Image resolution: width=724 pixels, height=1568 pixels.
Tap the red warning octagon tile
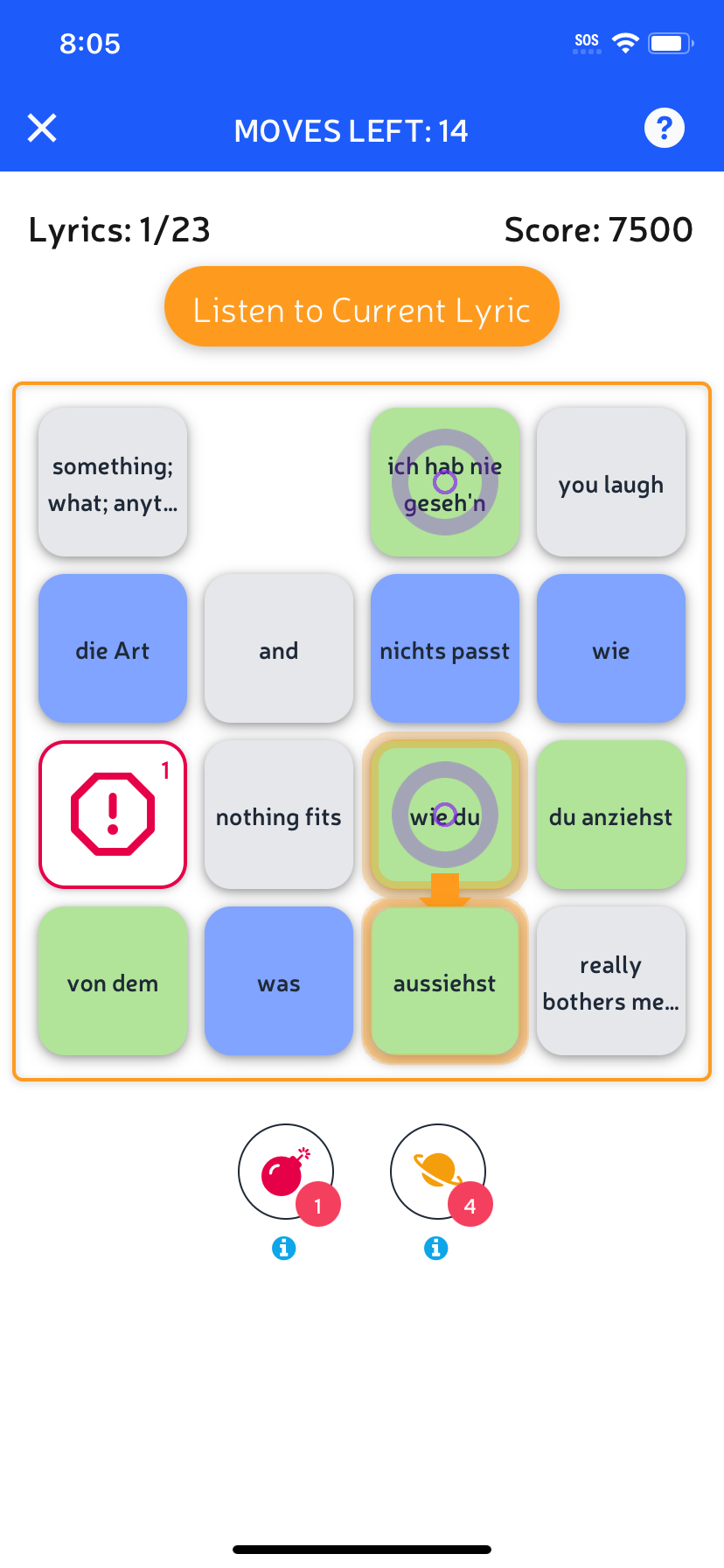pyautogui.click(x=113, y=815)
